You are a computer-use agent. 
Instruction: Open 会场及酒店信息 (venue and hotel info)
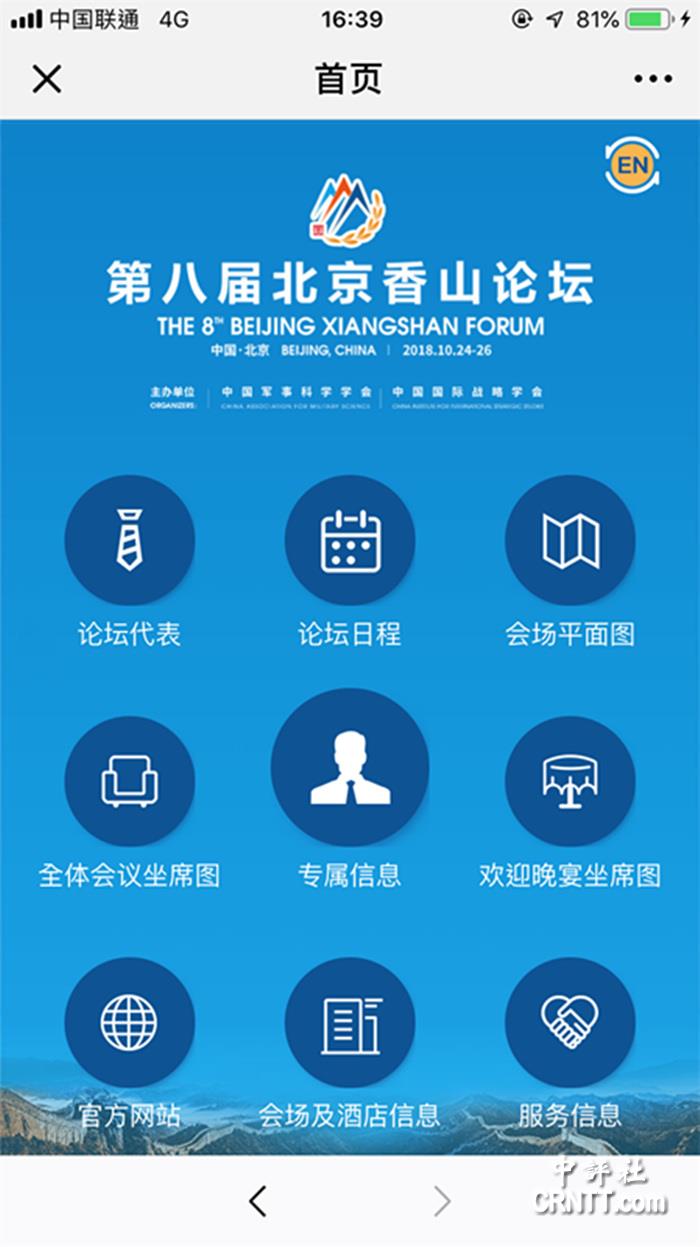pyautogui.click(x=349, y=1022)
